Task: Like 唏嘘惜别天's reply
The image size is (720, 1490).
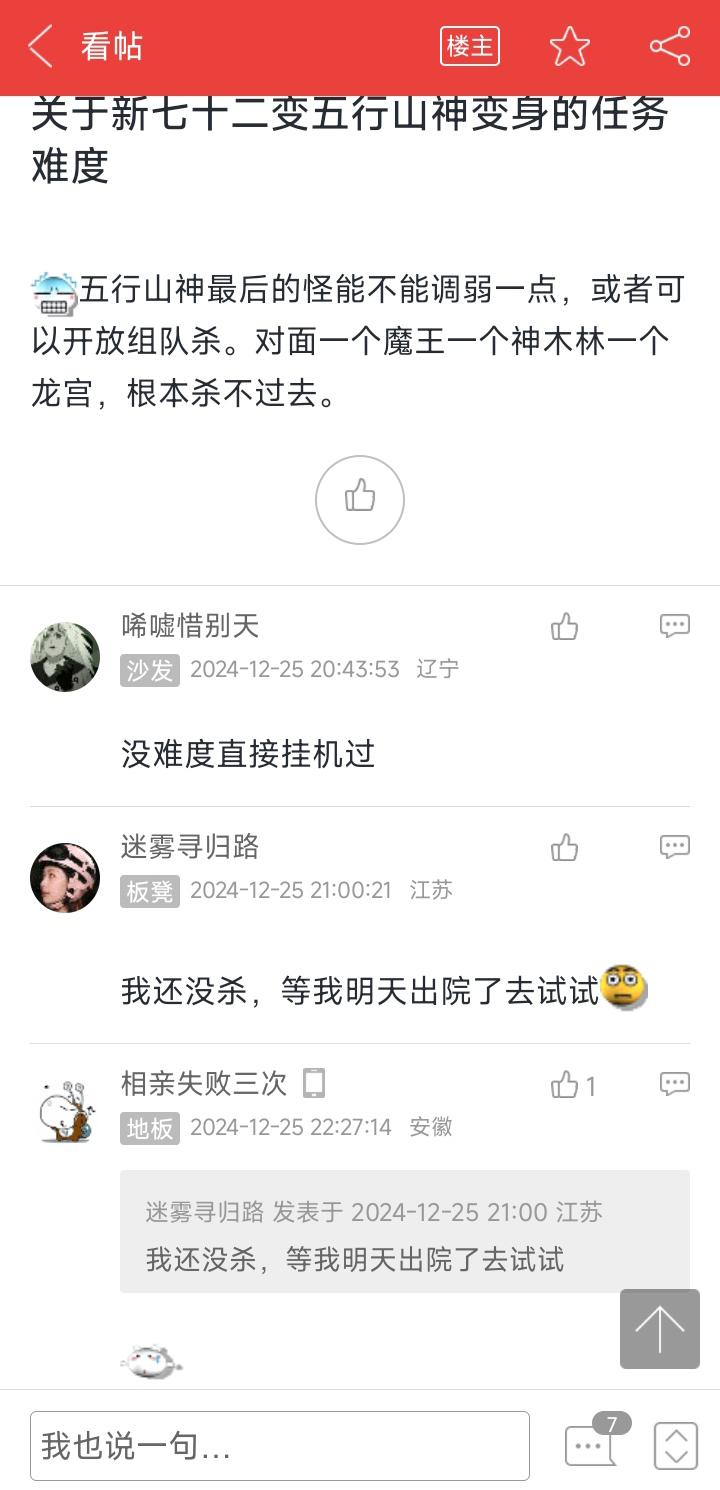Action: click(x=565, y=627)
